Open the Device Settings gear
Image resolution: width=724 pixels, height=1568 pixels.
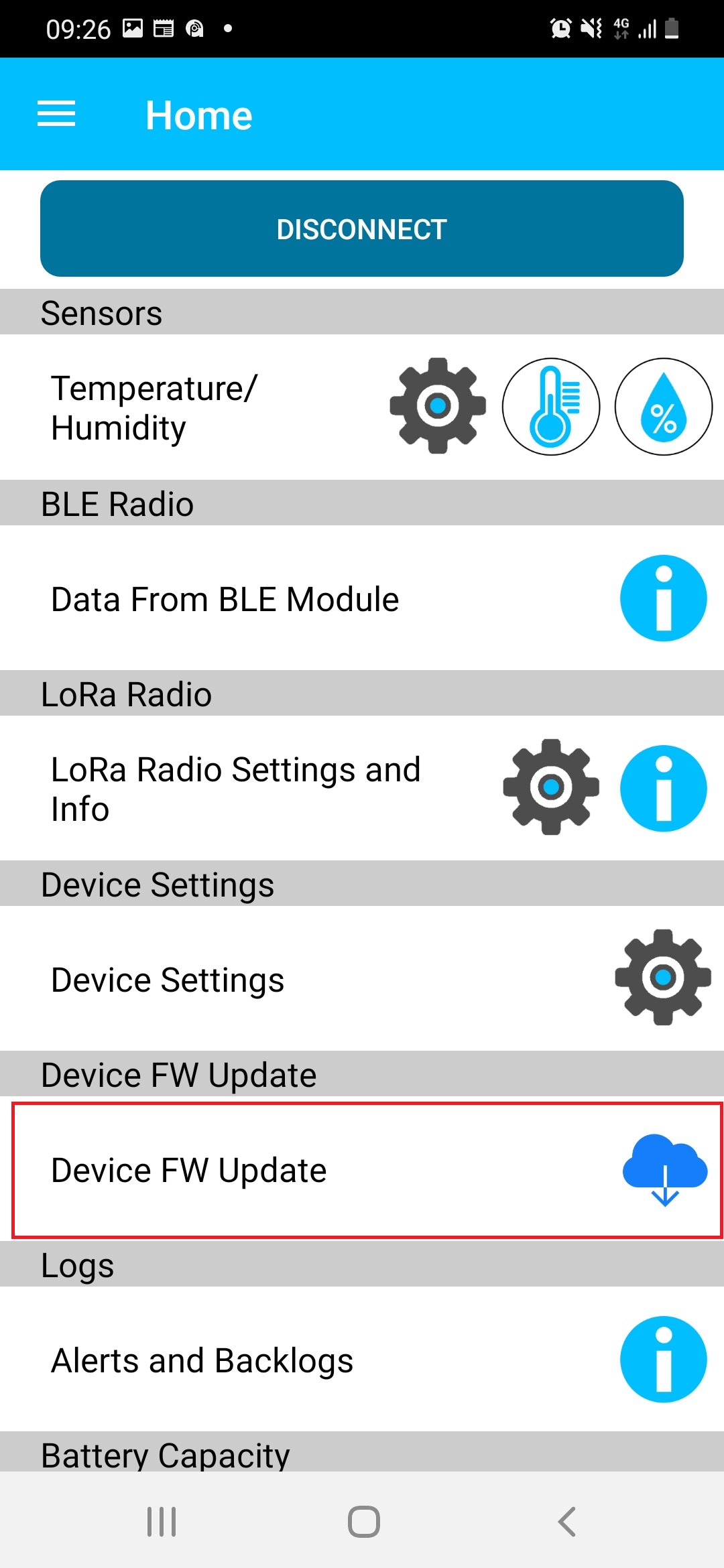(664, 978)
